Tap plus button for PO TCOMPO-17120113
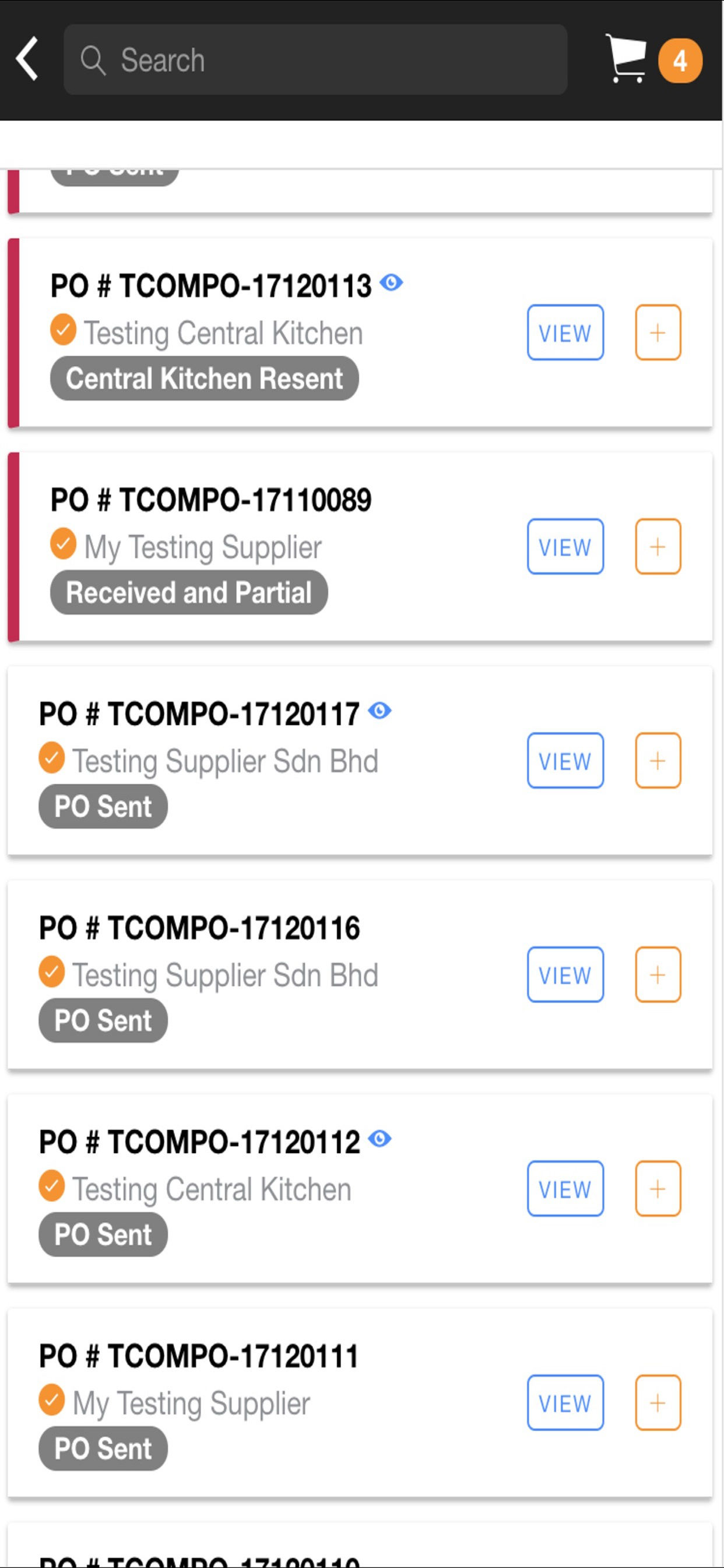Screen dimensions: 724x1568 [x=658, y=332]
